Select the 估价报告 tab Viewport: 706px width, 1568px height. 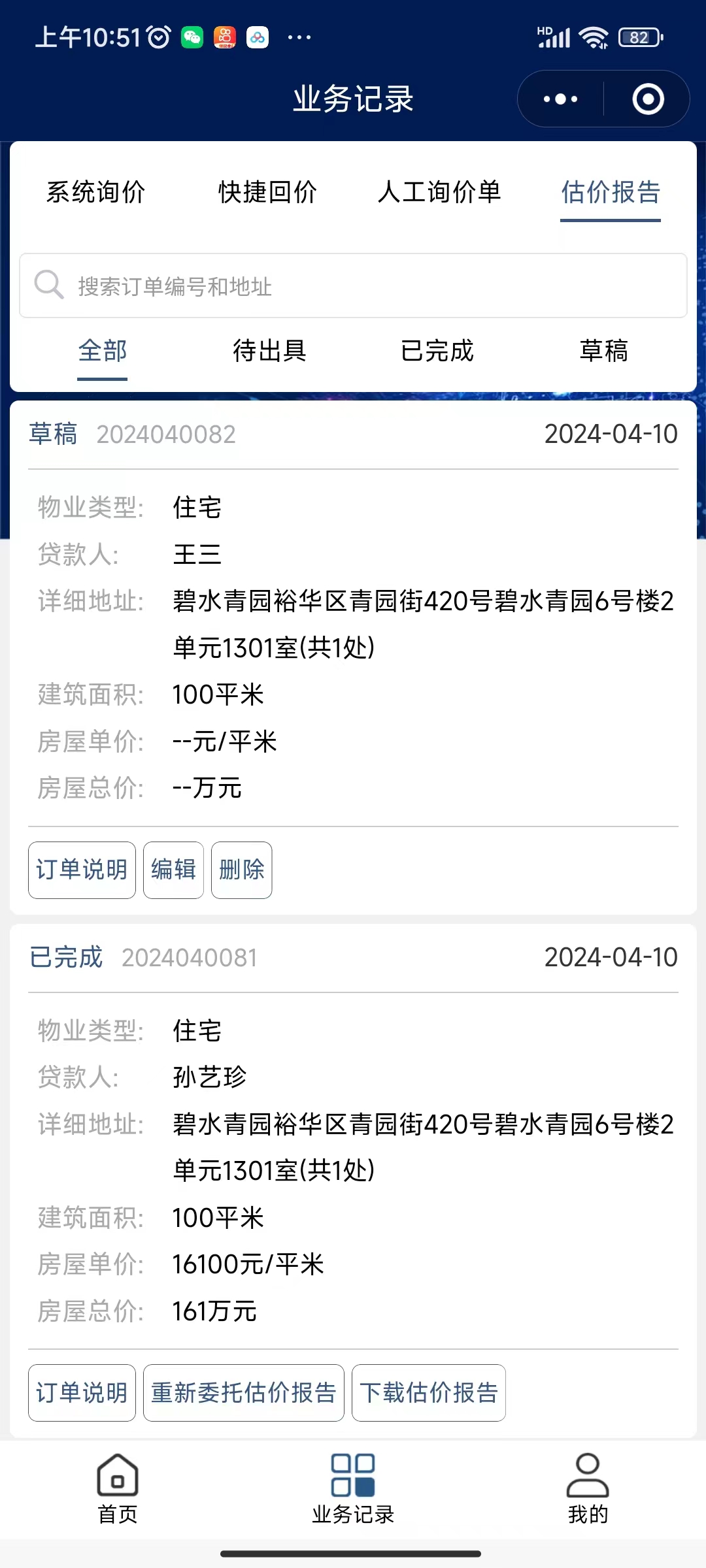[610, 193]
